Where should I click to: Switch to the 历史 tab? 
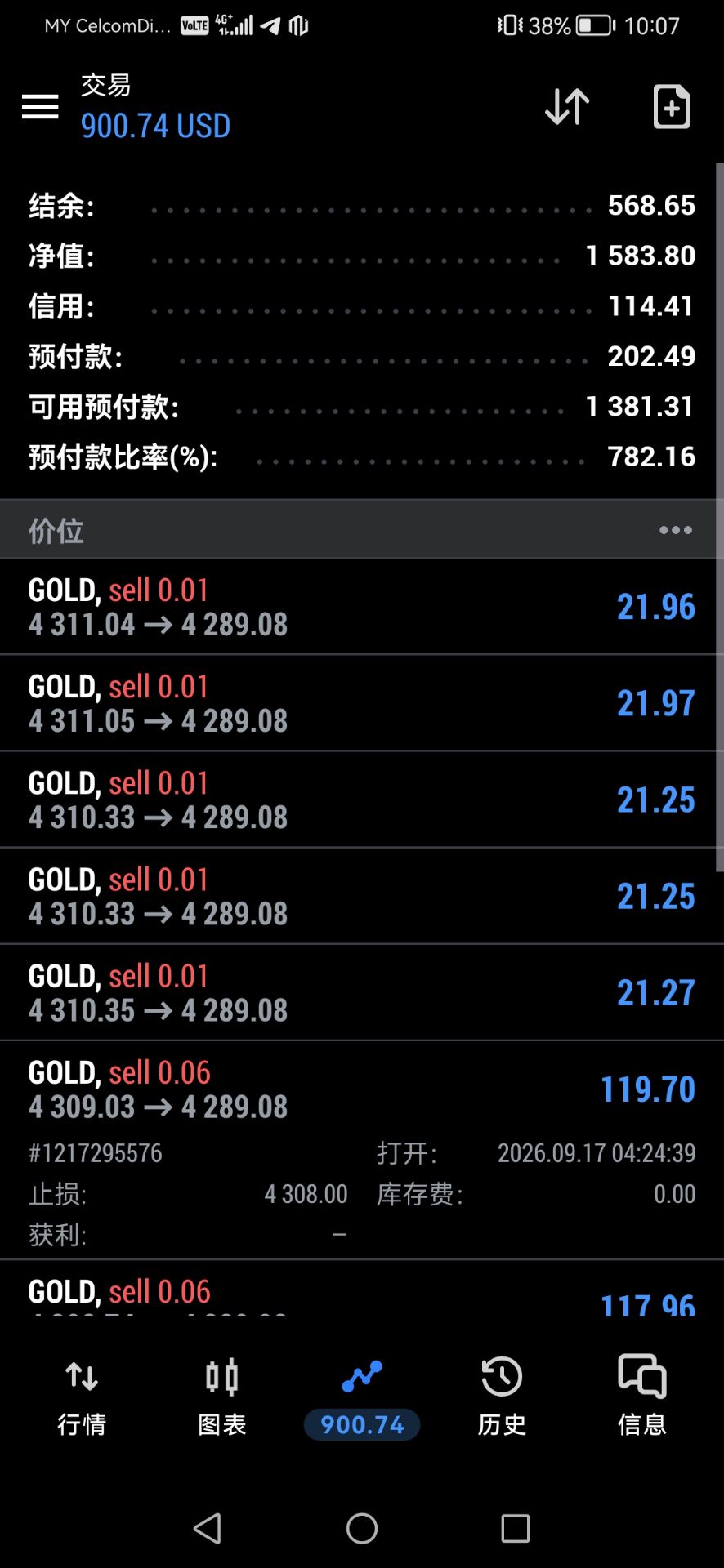(502, 1396)
